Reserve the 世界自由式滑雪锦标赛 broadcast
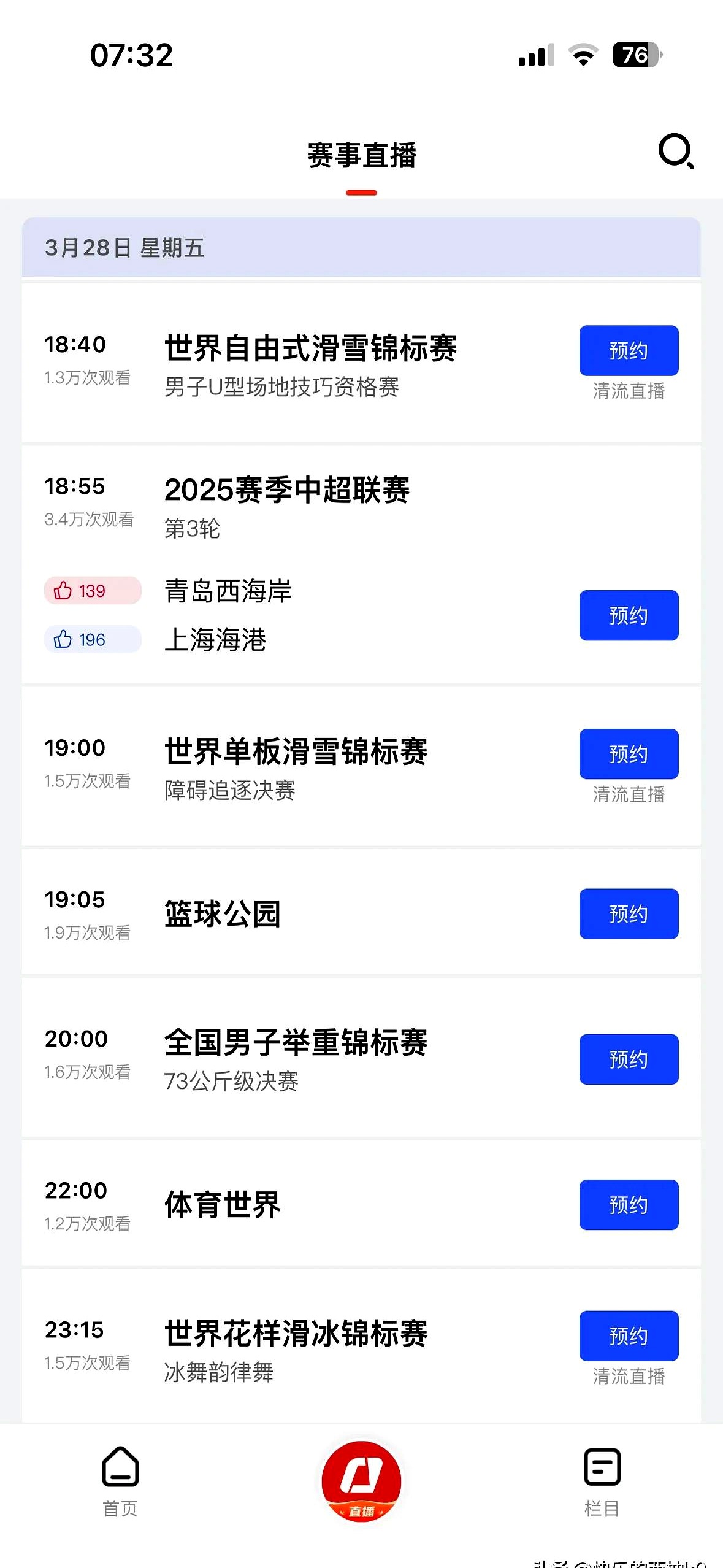This screenshot has height=1568, width=723. 629,351
